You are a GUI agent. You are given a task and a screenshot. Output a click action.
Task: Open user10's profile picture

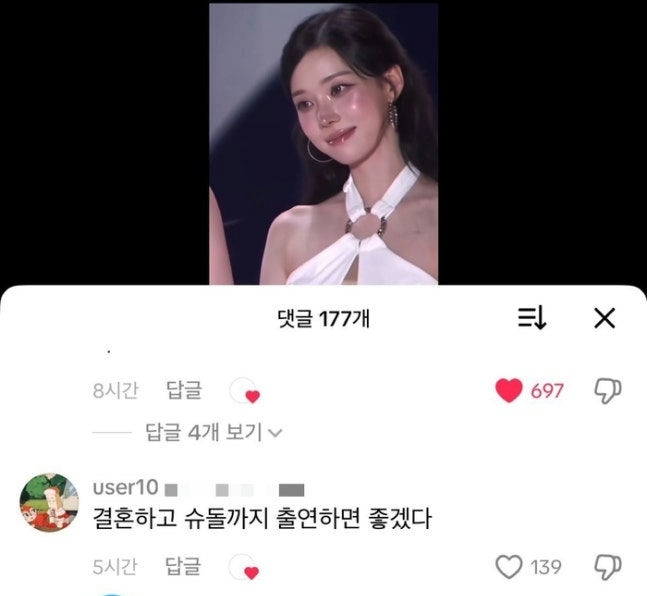coord(49,503)
